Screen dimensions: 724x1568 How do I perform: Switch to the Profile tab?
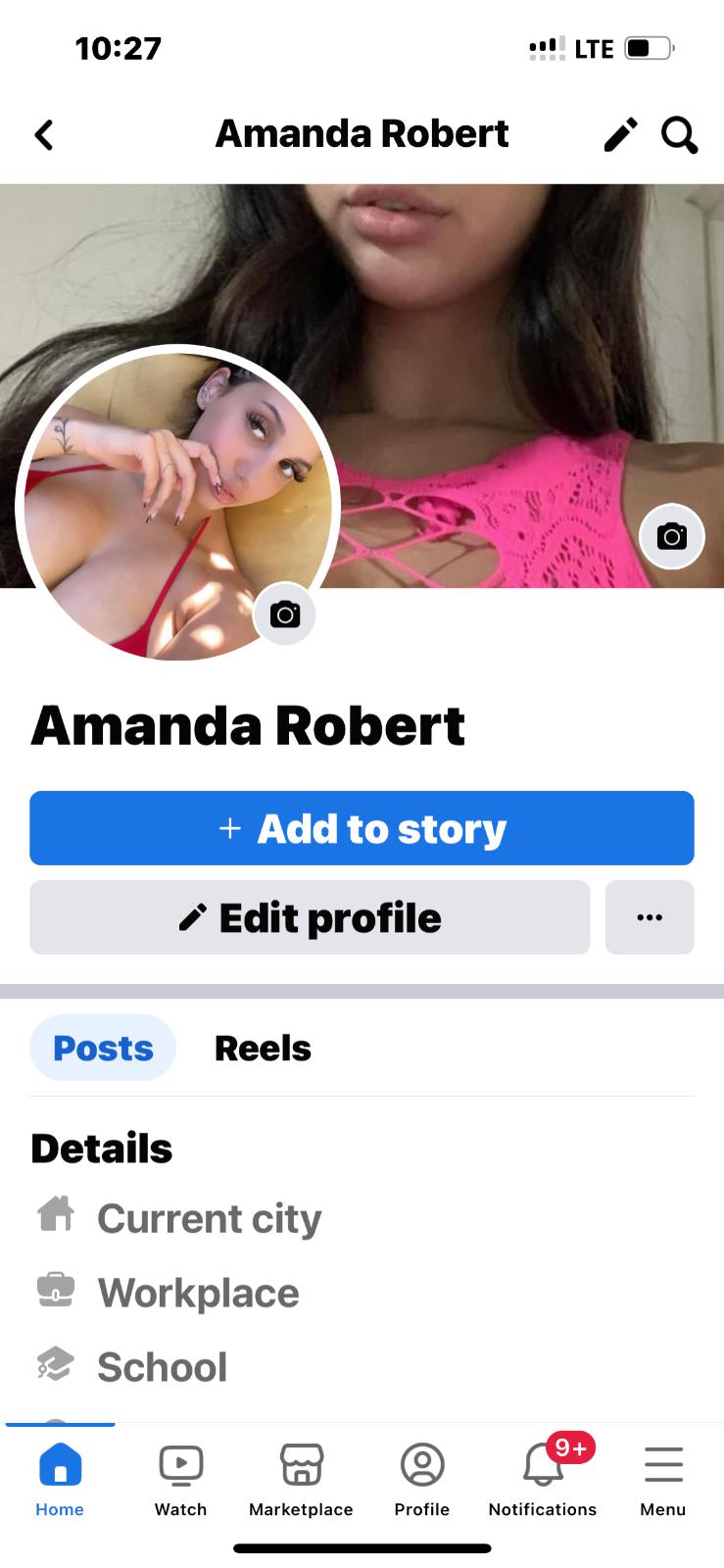[422, 1480]
